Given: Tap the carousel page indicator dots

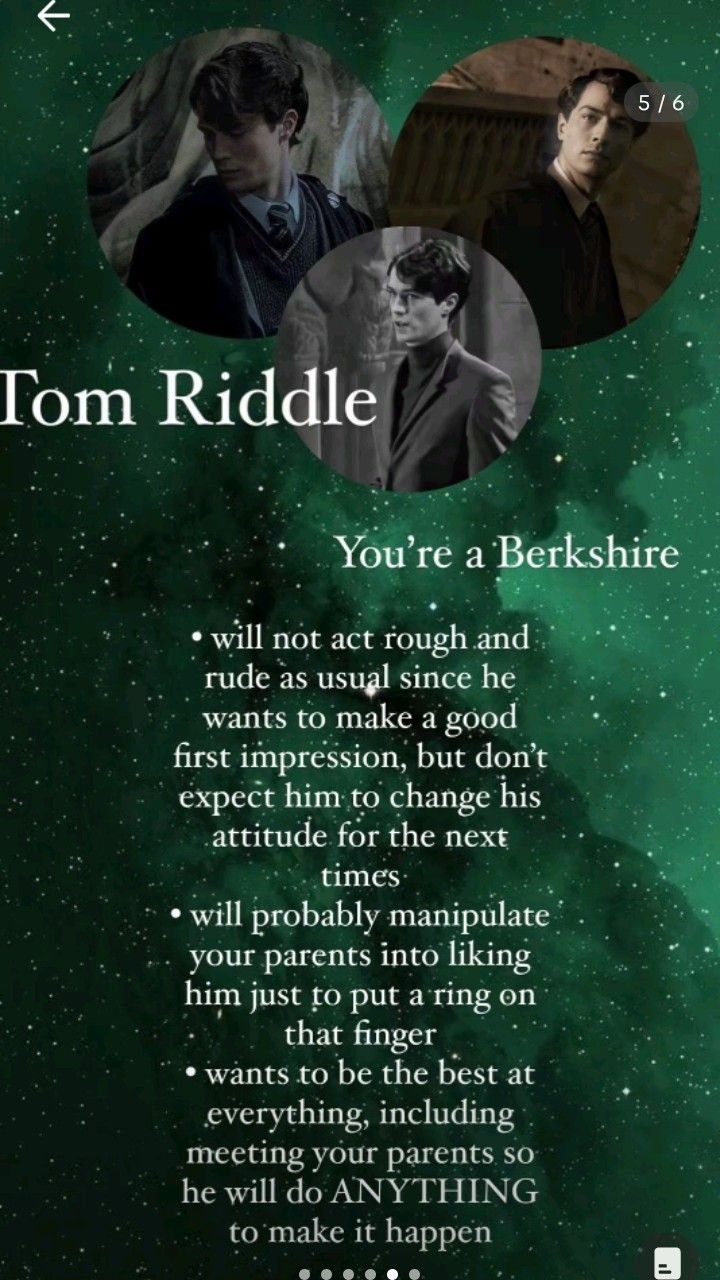Looking at the screenshot, I should [x=359, y=1274].
